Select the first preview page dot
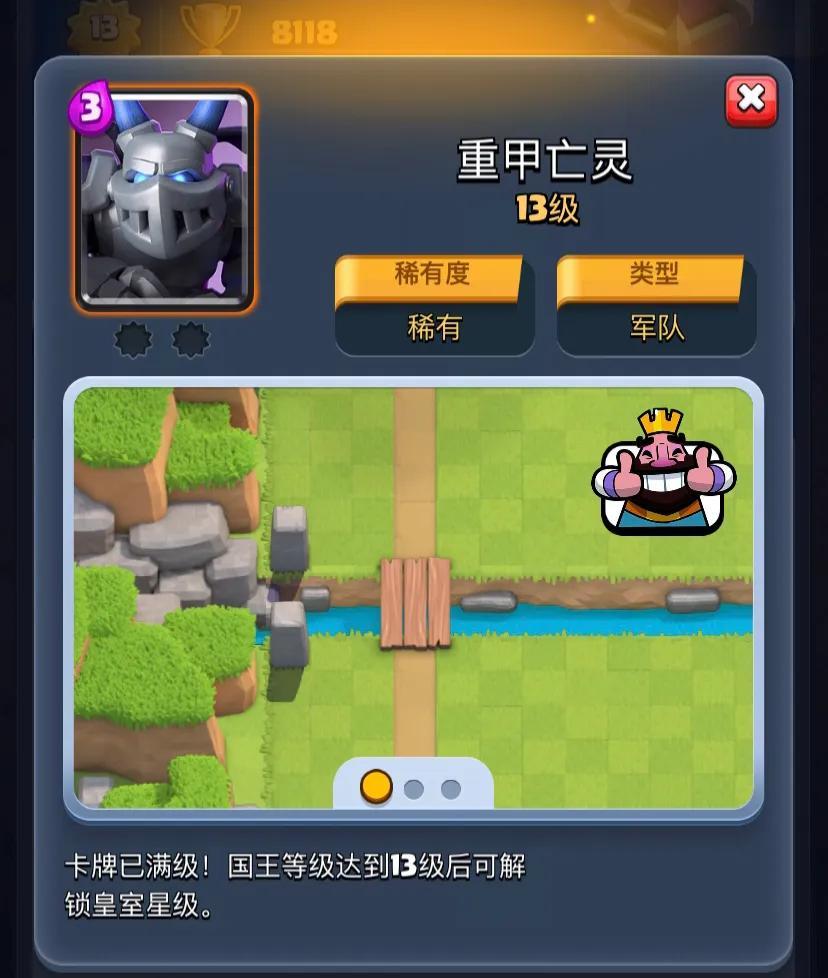The width and height of the screenshot is (828, 978). coord(376,787)
